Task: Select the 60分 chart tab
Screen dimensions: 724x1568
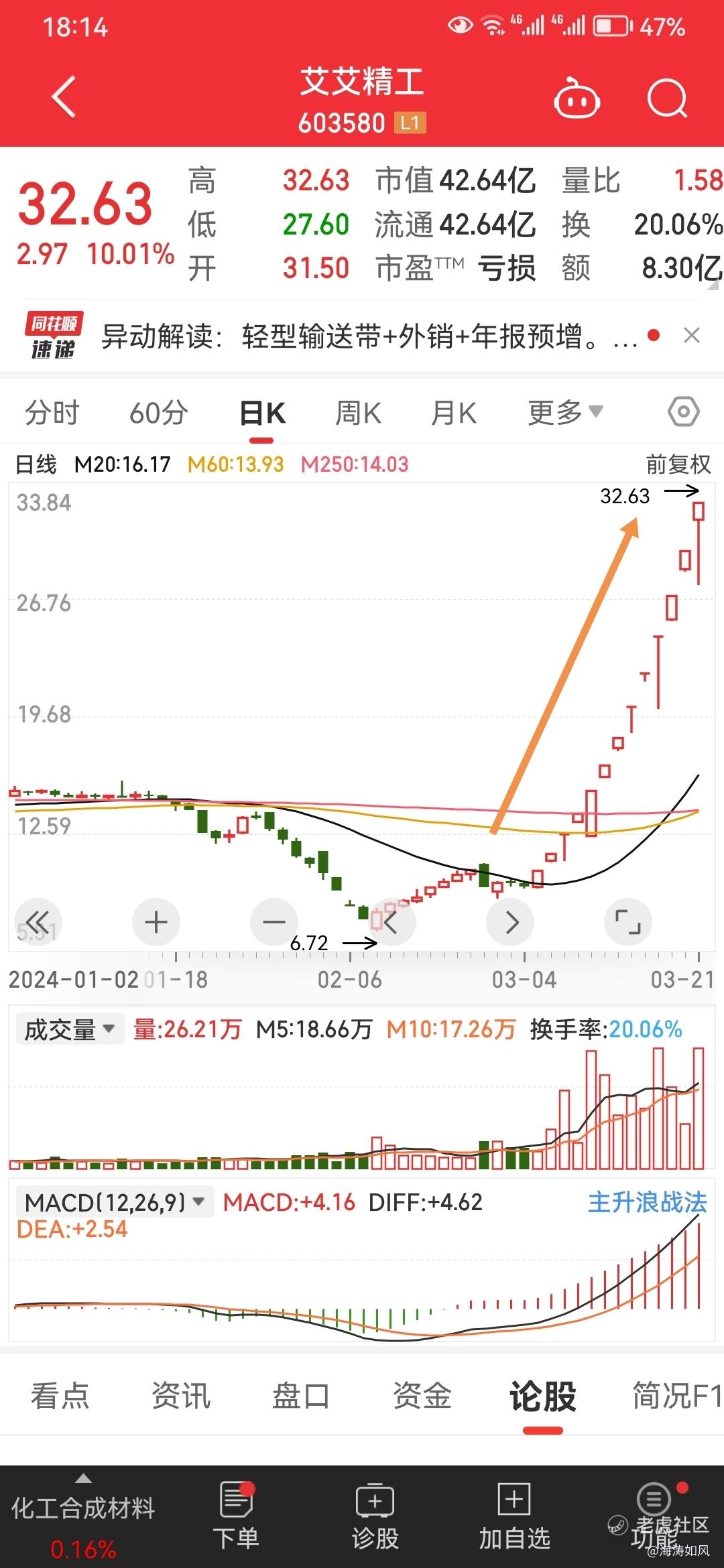Action: pyautogui.click(x=158, y=413)
